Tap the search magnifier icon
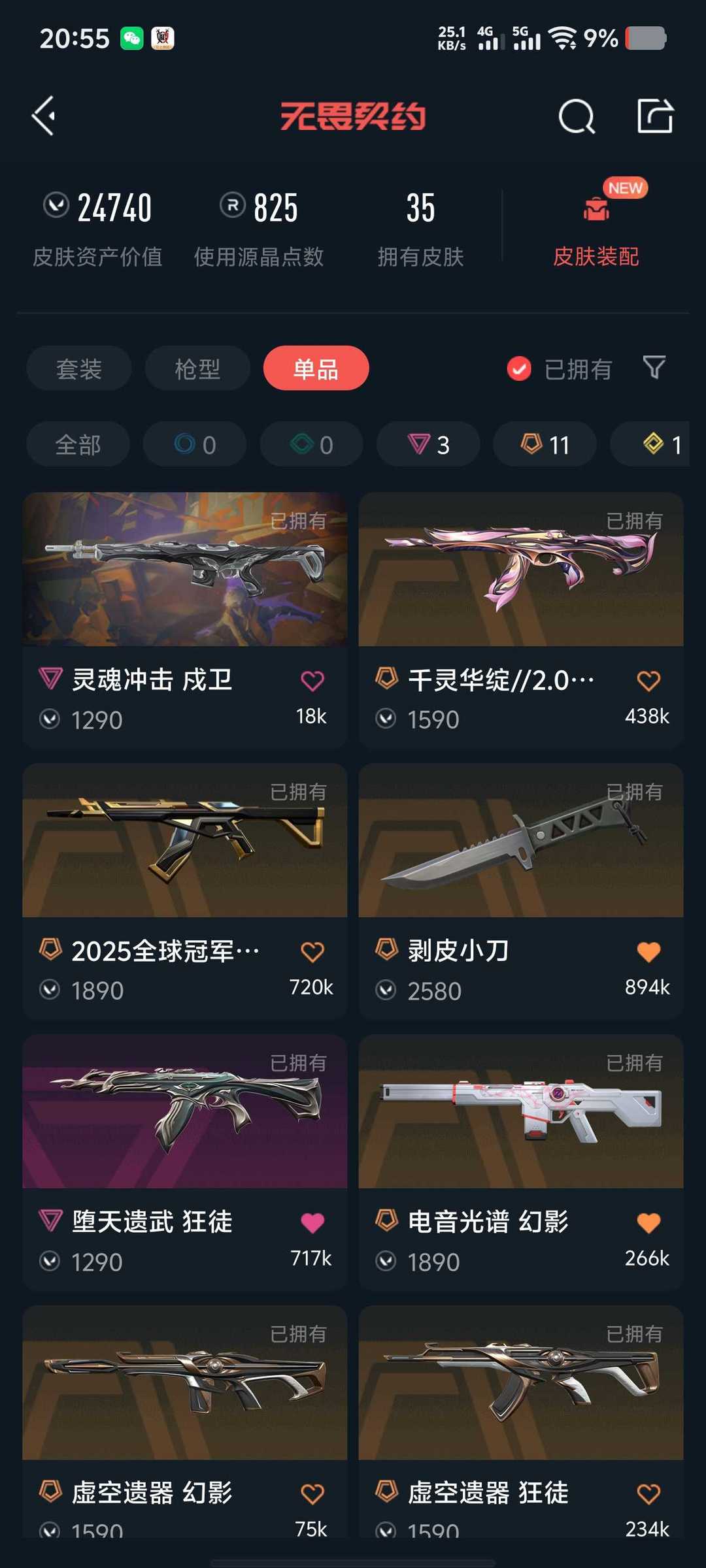The width and height of the screenshot is (706, 1568). pyautogui.click(x=575, y=116)
